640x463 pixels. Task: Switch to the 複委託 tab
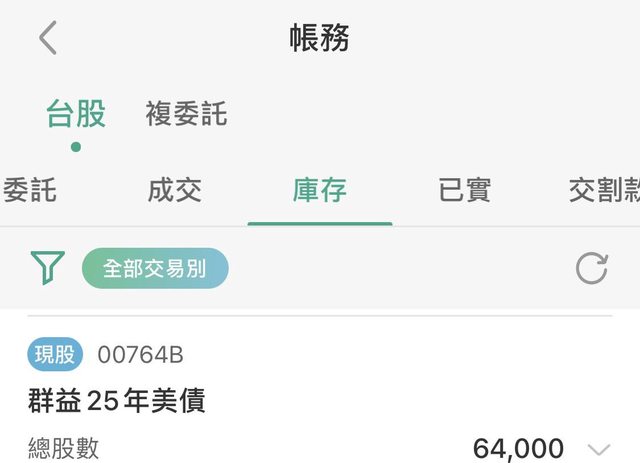[186, 114]
